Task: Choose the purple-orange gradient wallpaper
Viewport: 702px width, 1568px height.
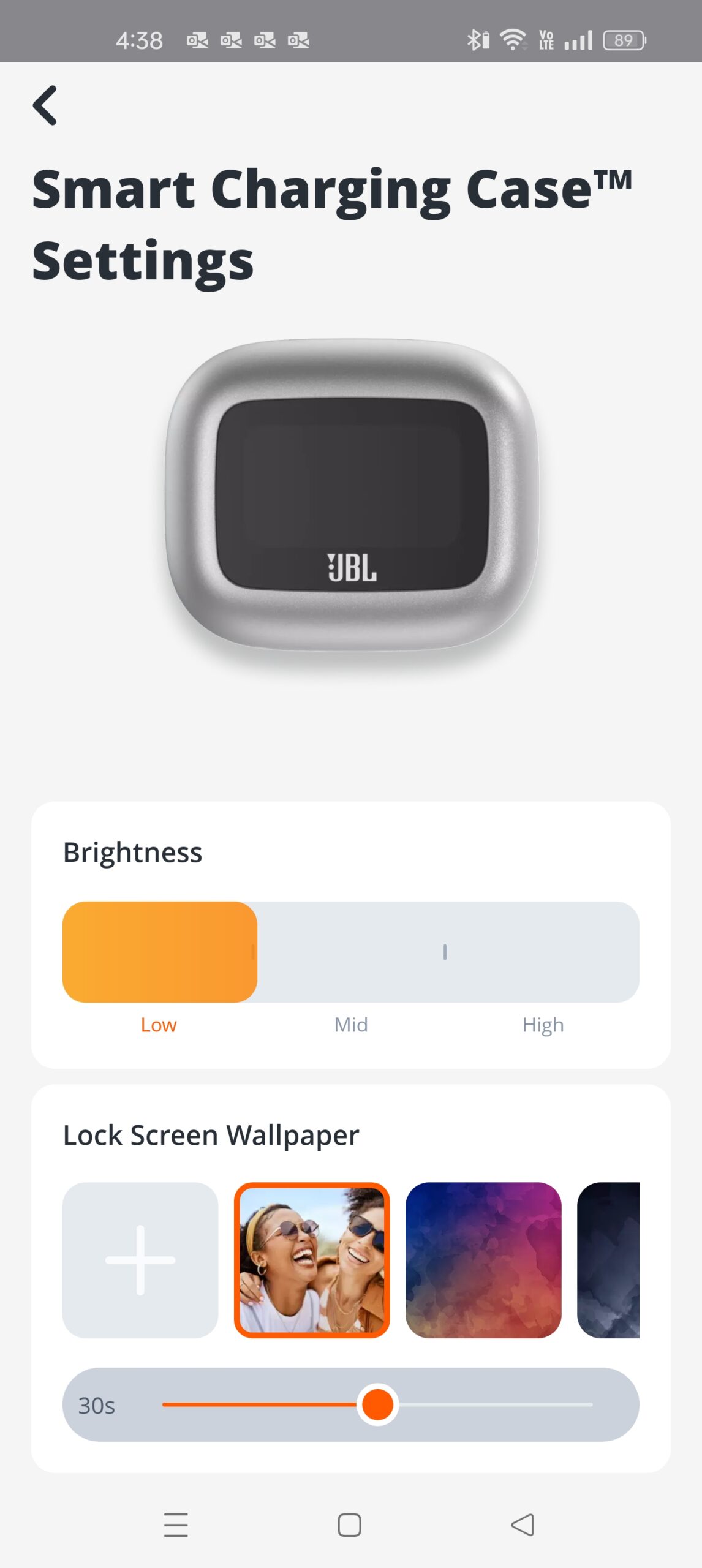Action: click(483, 1260)
